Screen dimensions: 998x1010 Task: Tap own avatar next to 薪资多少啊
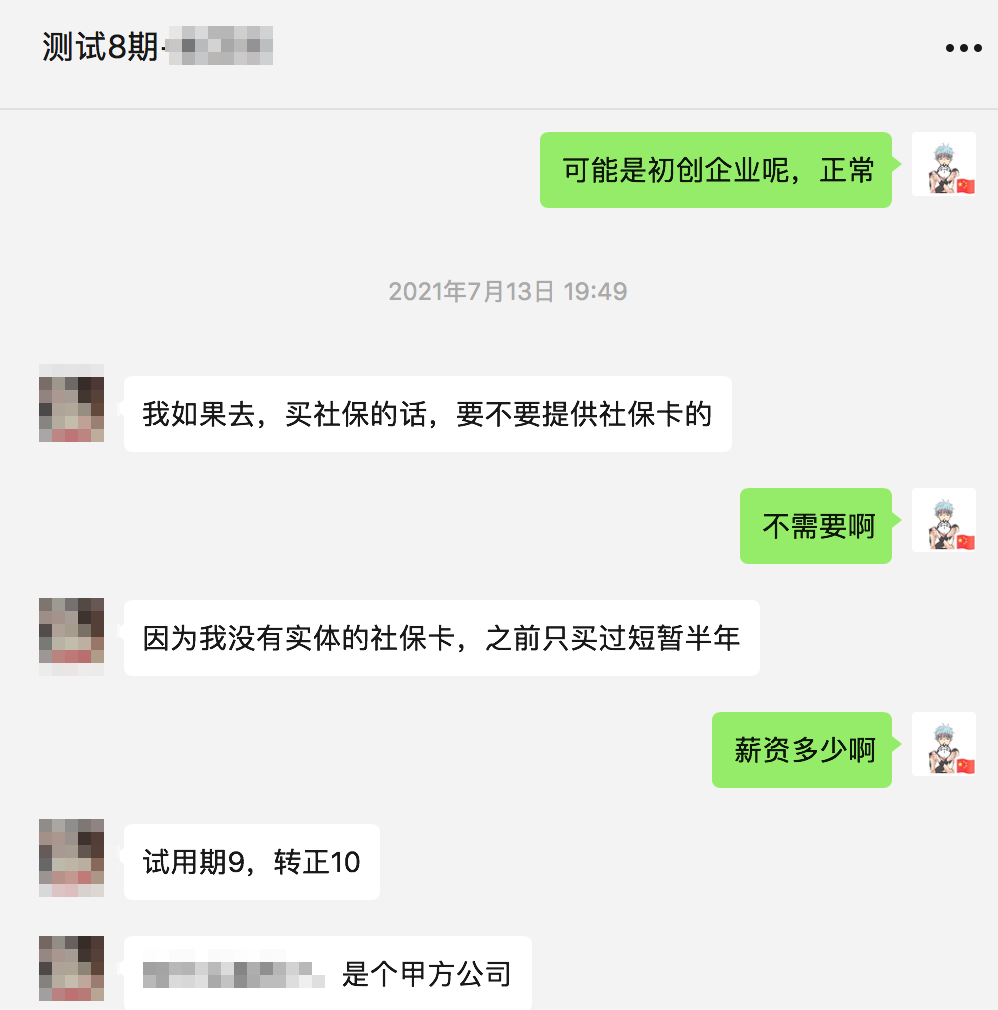pyautogui.click(x=943, y=744)
